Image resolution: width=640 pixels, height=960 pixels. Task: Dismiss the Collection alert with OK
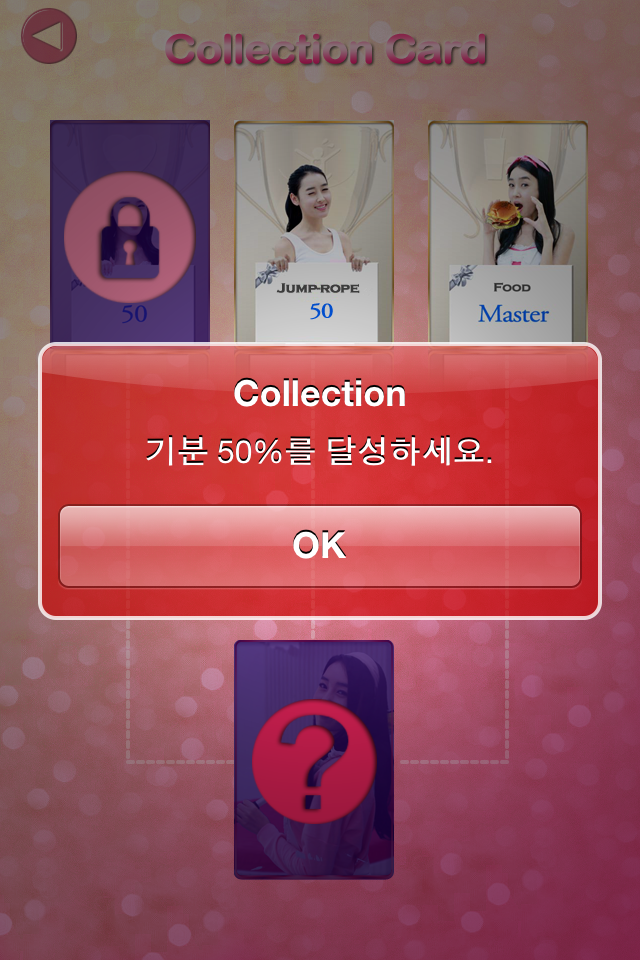320,546
